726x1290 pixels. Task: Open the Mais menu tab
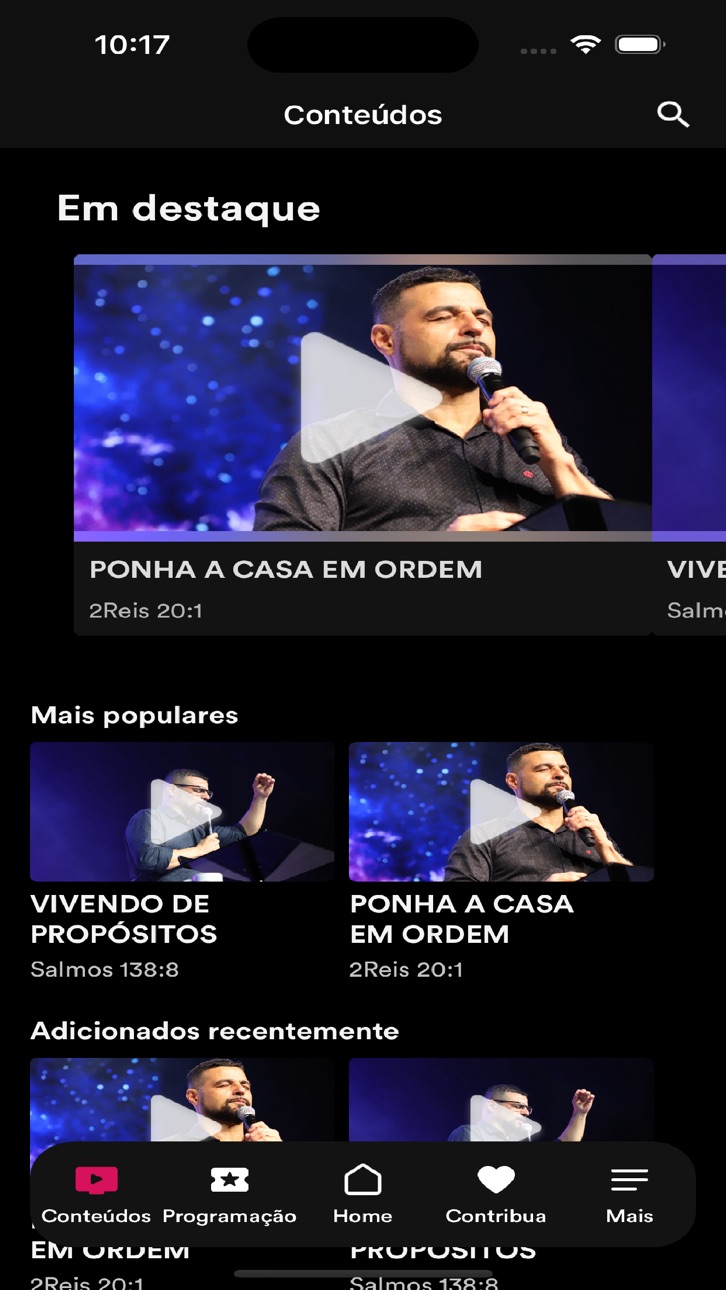[x=629, y=1195]
